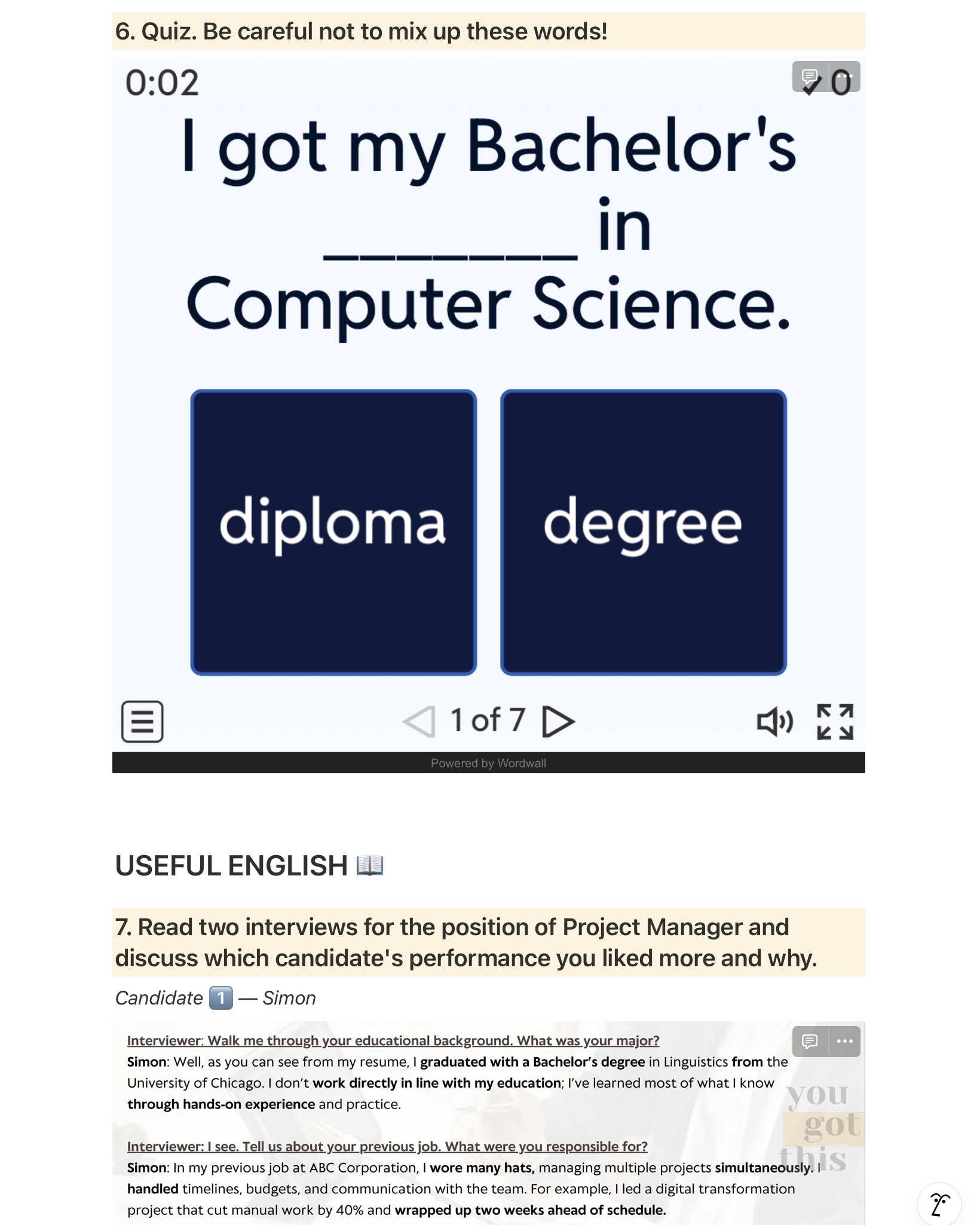Open more options for Simon's interview block

pos(845,1042)
